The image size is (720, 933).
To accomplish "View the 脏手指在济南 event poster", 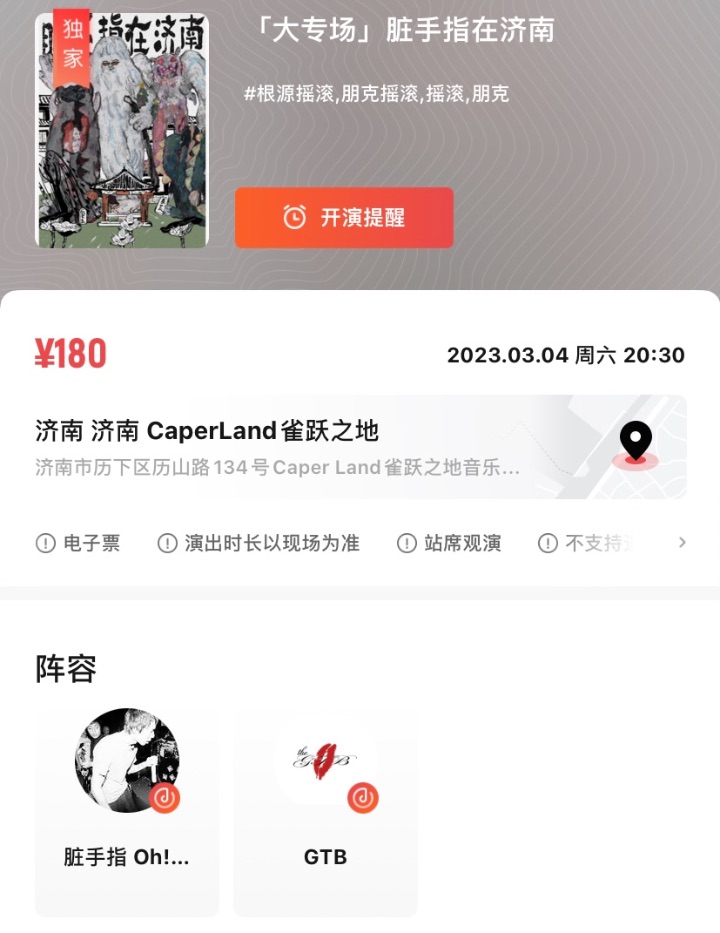I will pyautogui.click(x=121, y=130).
